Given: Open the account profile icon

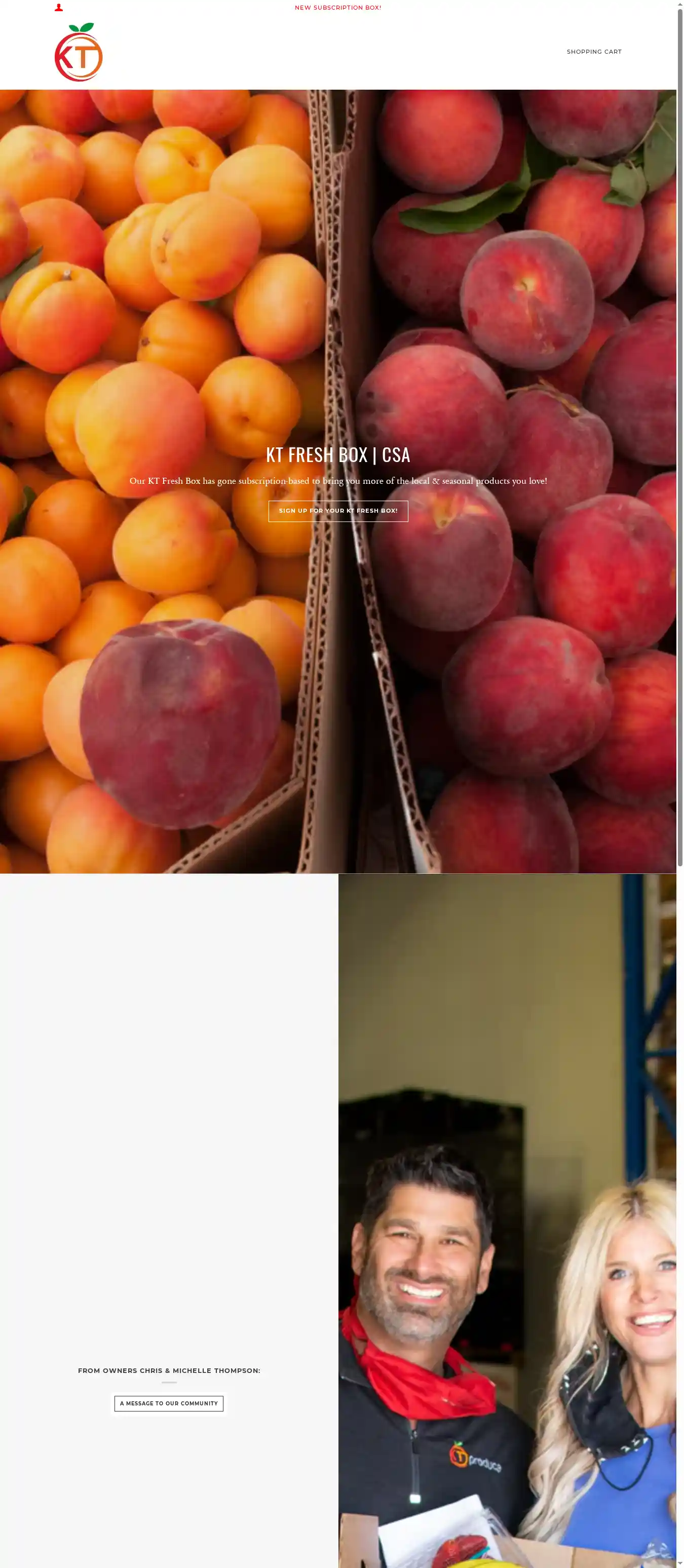Looking at the screenshot, I should click(58, 8).
